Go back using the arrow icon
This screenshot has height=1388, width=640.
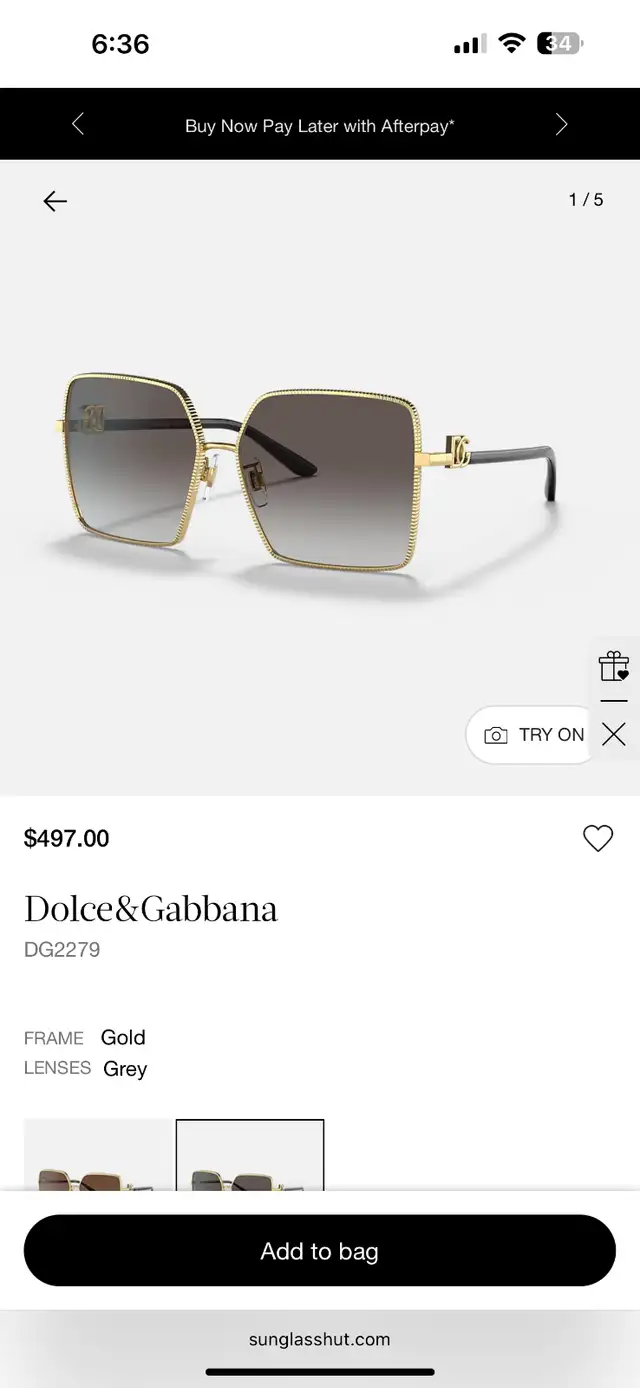point(55,201)
